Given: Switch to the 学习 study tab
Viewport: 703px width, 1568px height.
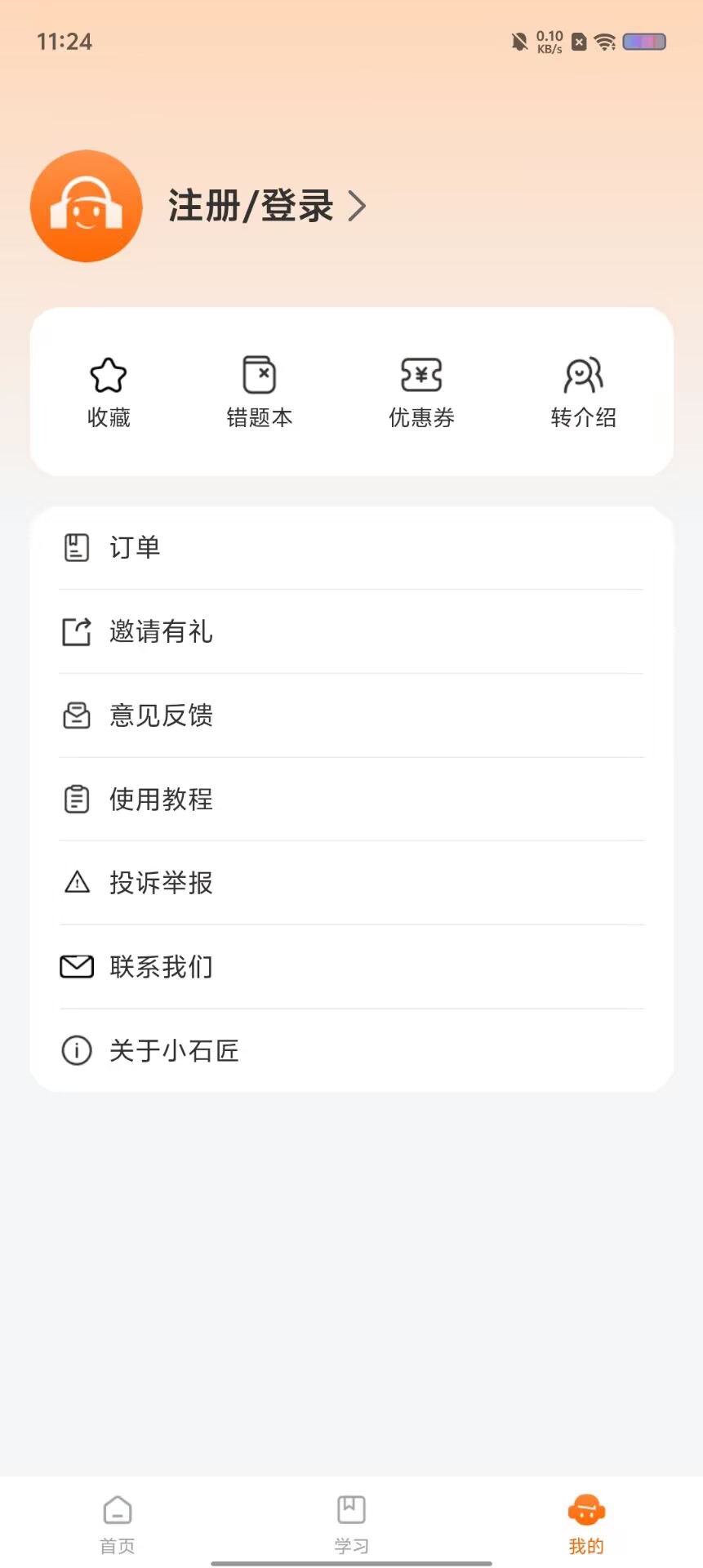Looking at the screenshot, I should [352, 1524].
